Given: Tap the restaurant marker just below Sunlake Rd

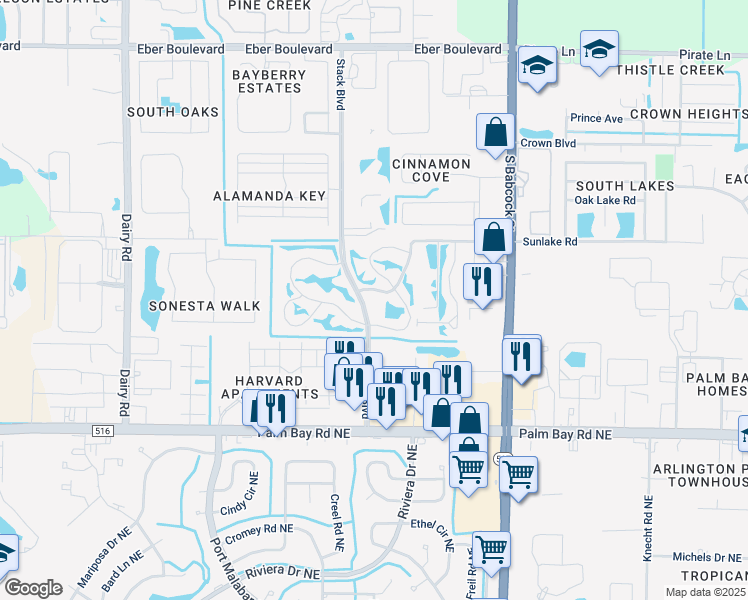Looking at the screenshot, I should click(482, 282).
